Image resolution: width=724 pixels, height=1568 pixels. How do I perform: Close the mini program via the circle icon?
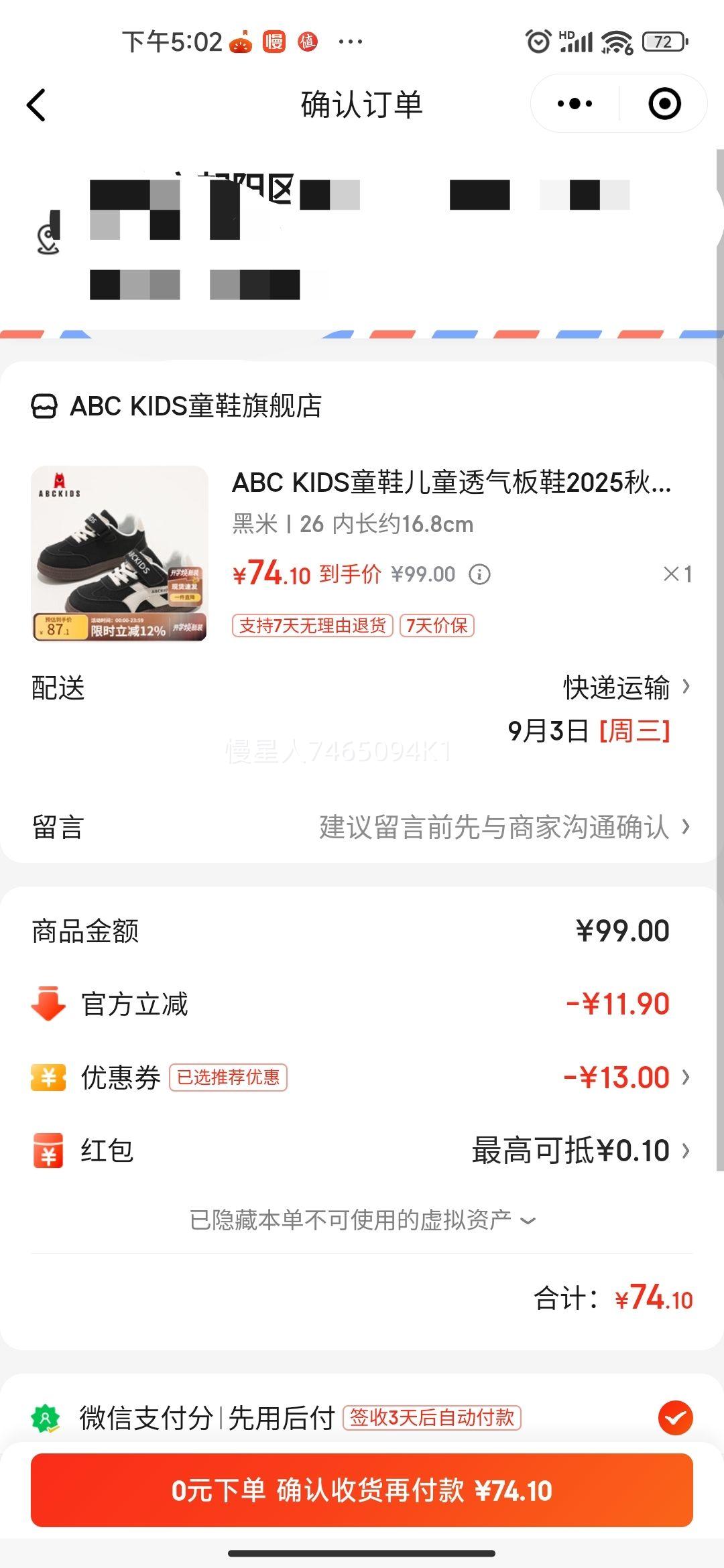pos(664,104)
